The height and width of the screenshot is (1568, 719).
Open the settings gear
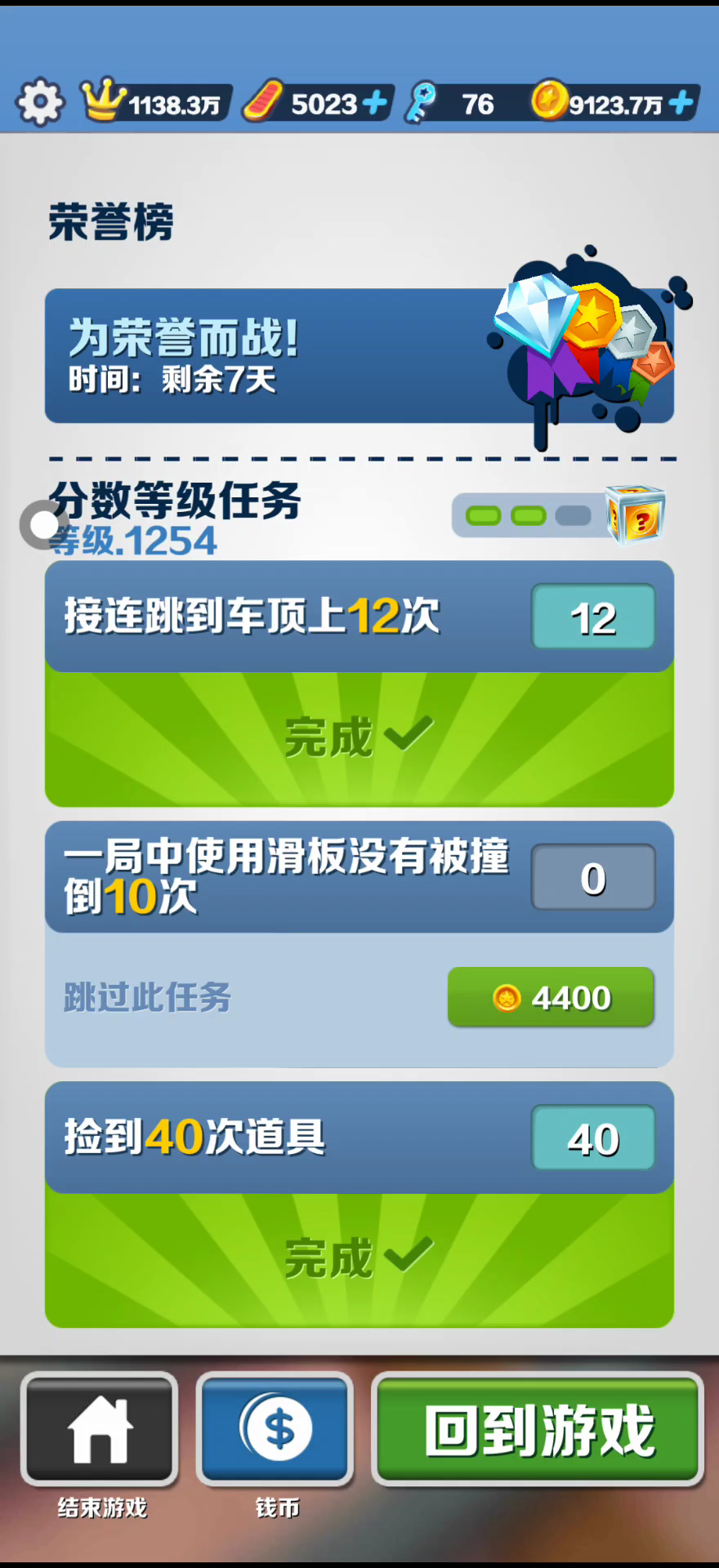(40, 103)
